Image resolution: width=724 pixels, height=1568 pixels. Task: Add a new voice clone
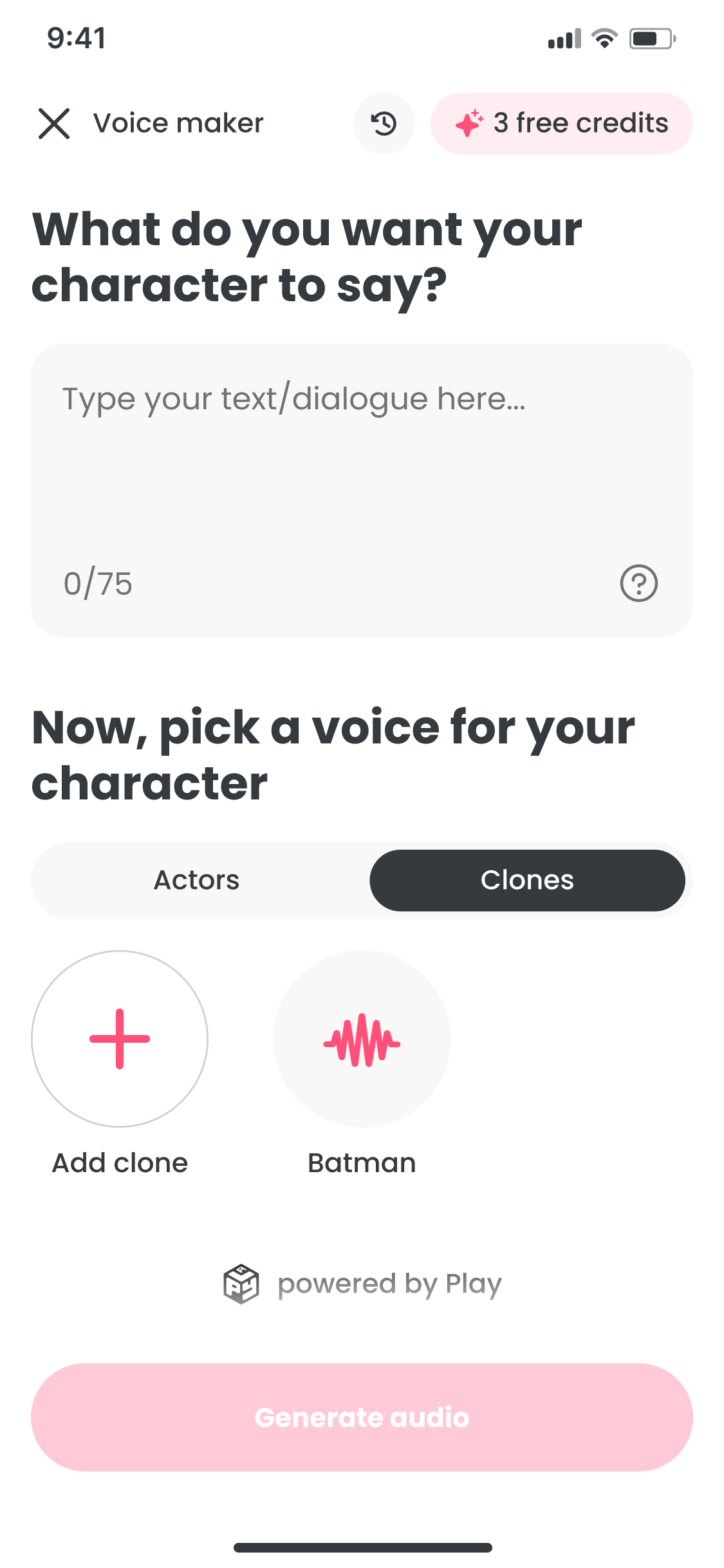tap(120, 1039)
